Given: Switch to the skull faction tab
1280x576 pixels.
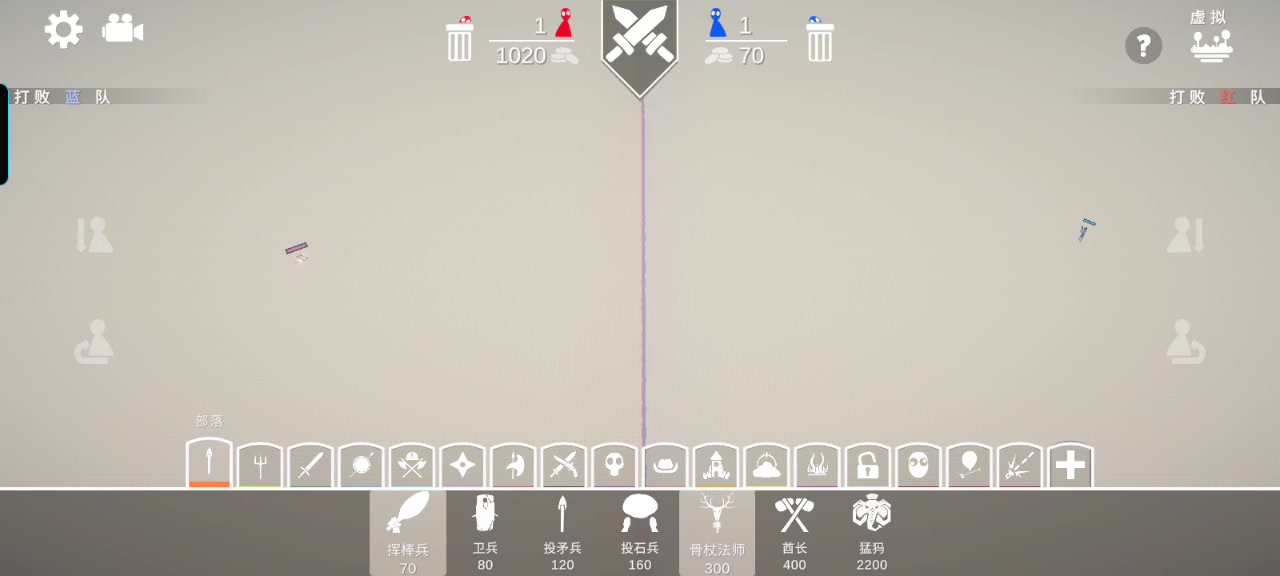Looking at the screenshot, I should click(x=614, y=466).
